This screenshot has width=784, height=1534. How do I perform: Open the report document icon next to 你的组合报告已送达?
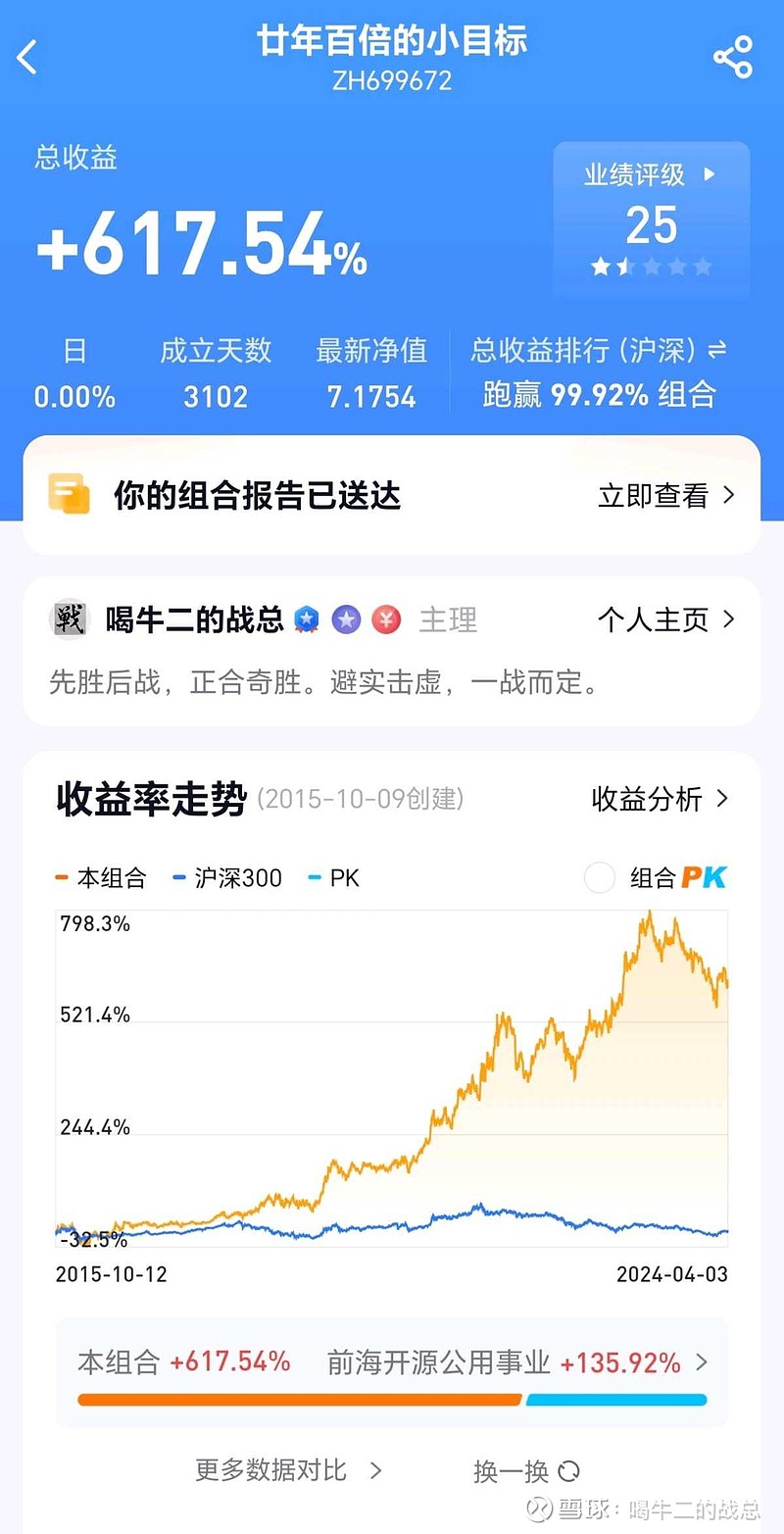pyautogui.click(x=68, y=496)
